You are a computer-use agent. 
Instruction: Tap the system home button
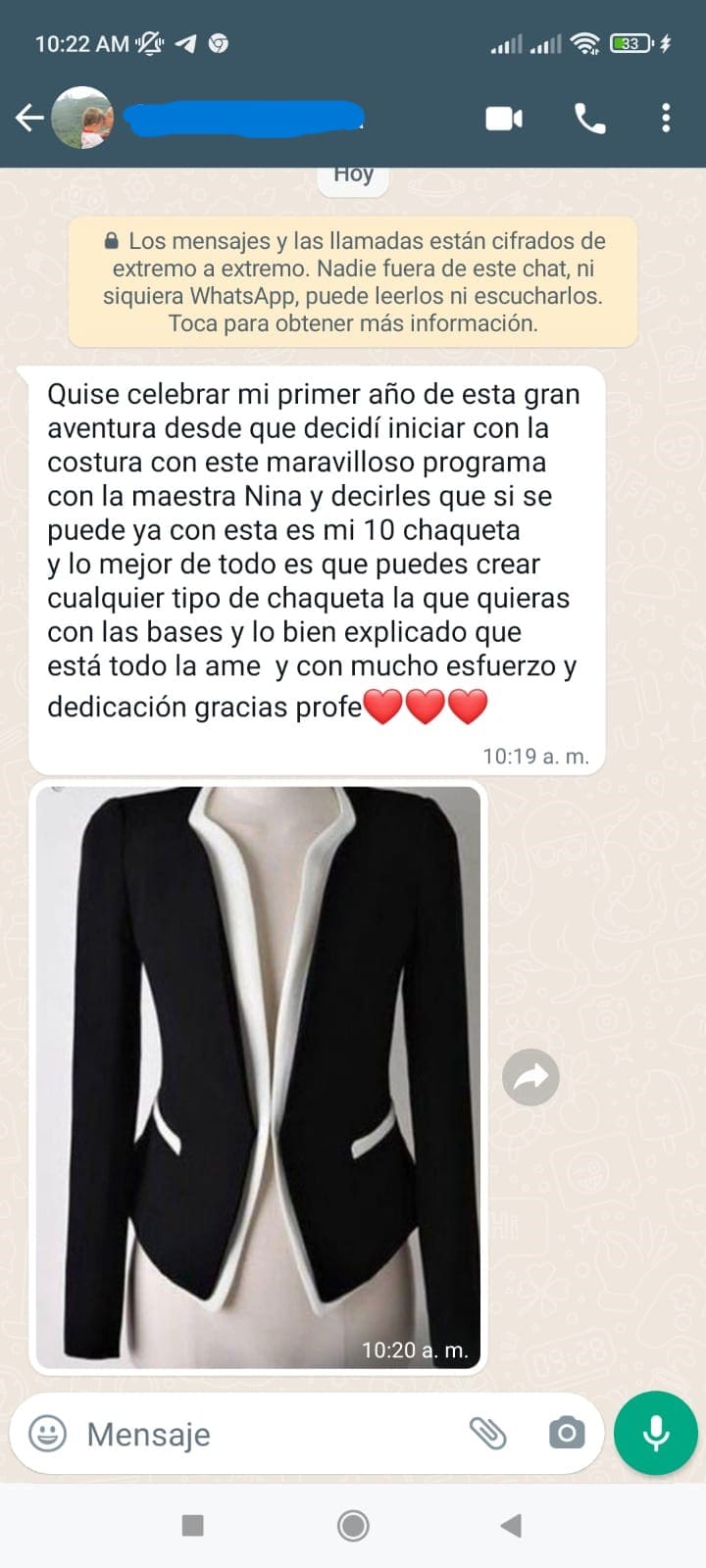click(353, 1525)
